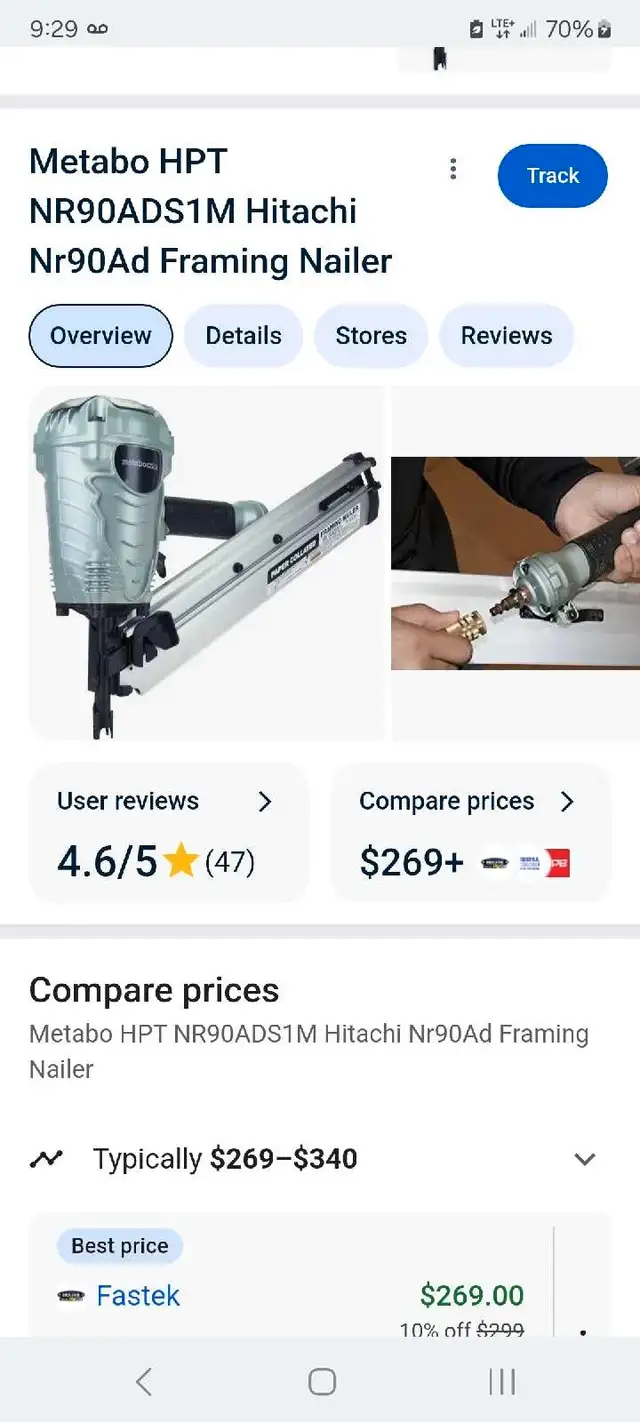Track this product's price
The image size is (640, 1422).
(x=552, y=176)
